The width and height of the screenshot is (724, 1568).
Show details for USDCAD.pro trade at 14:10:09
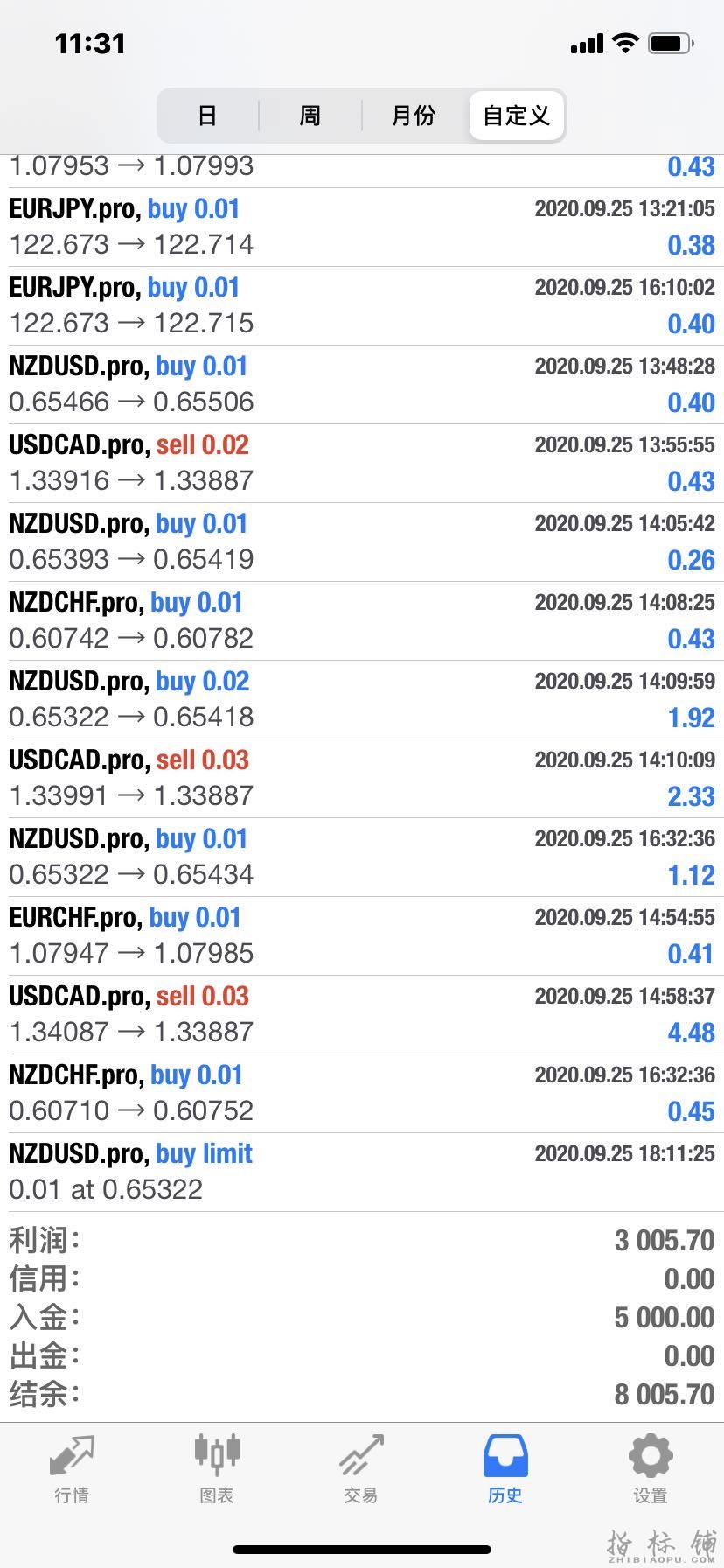[362, 778]
